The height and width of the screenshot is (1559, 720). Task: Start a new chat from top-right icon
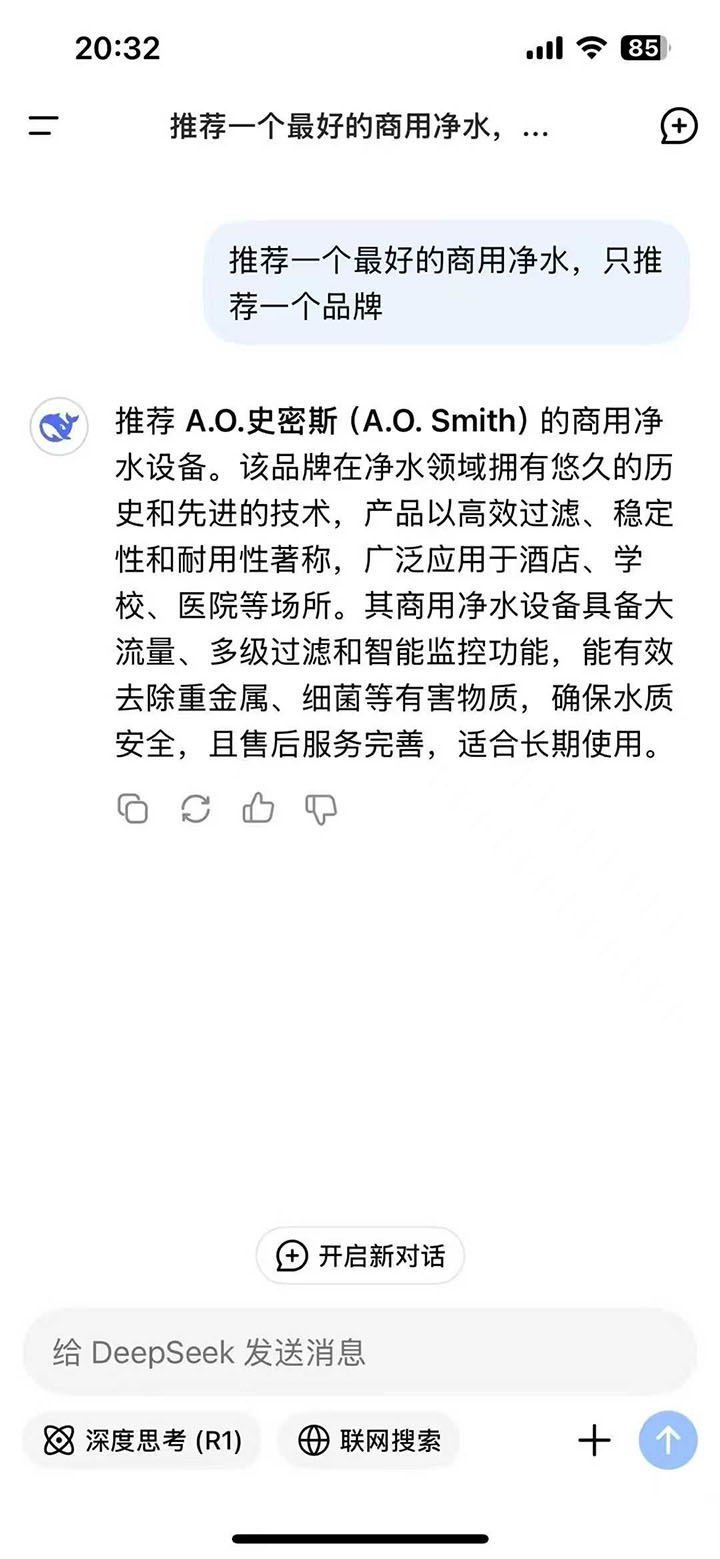678,126
